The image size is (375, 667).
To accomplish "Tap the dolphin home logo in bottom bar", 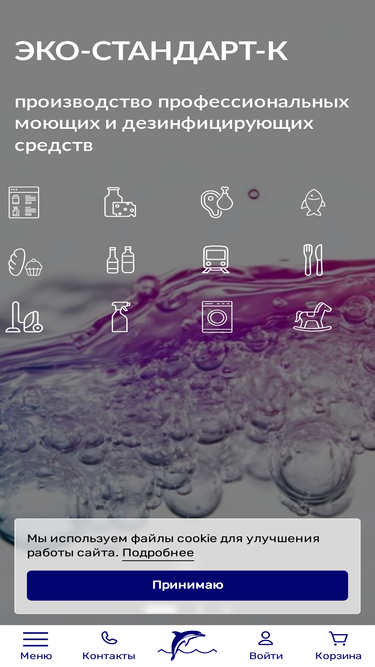I will coord(188,645).
